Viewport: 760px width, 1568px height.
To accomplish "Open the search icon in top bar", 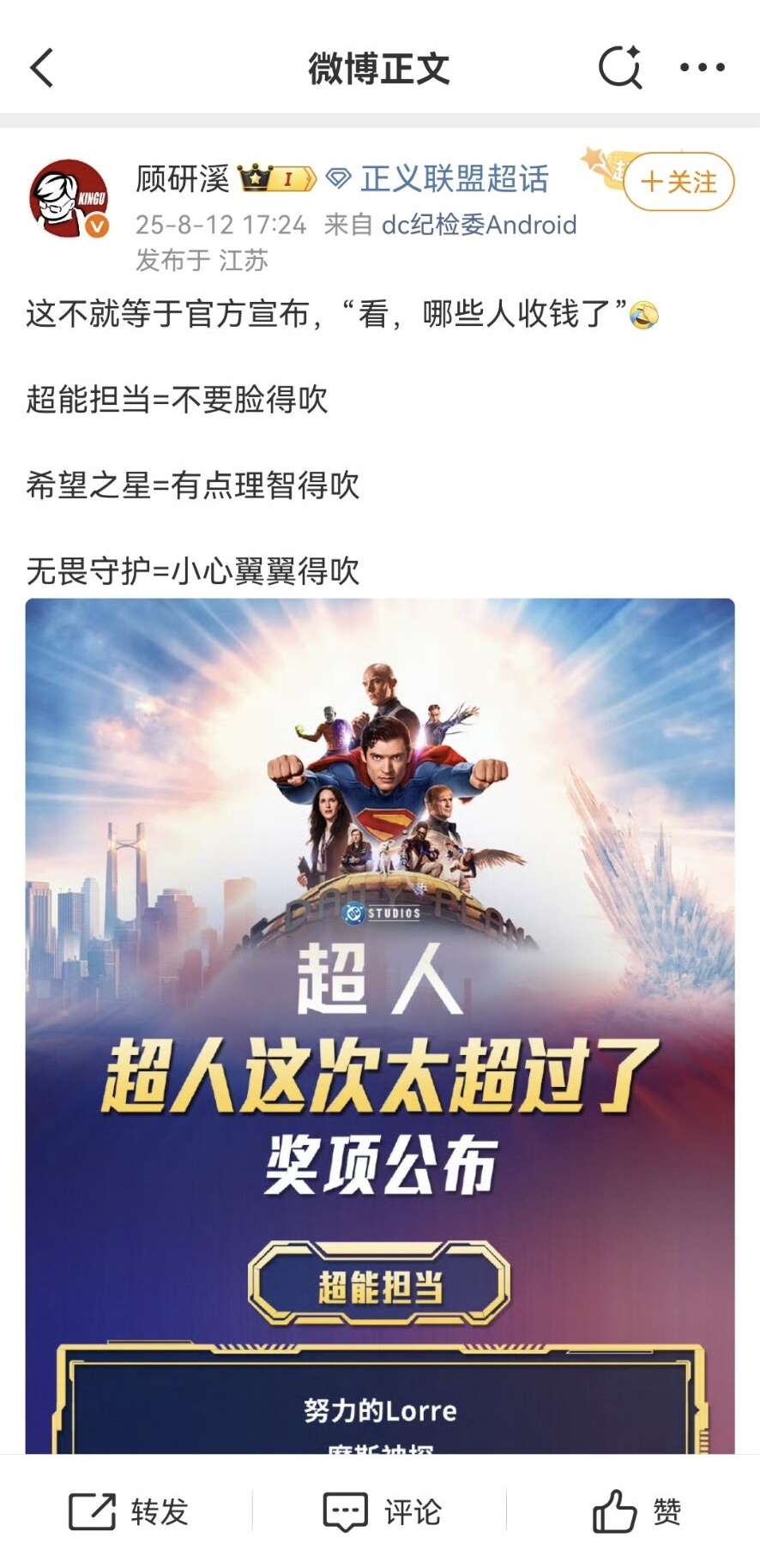I will coord(619,67).
